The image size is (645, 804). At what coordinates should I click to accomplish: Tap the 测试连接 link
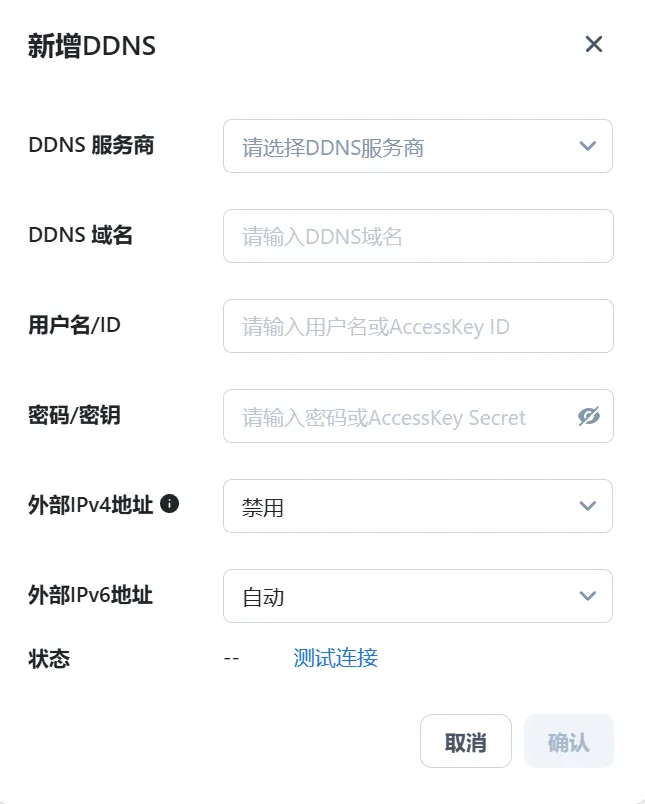point(335,658)
